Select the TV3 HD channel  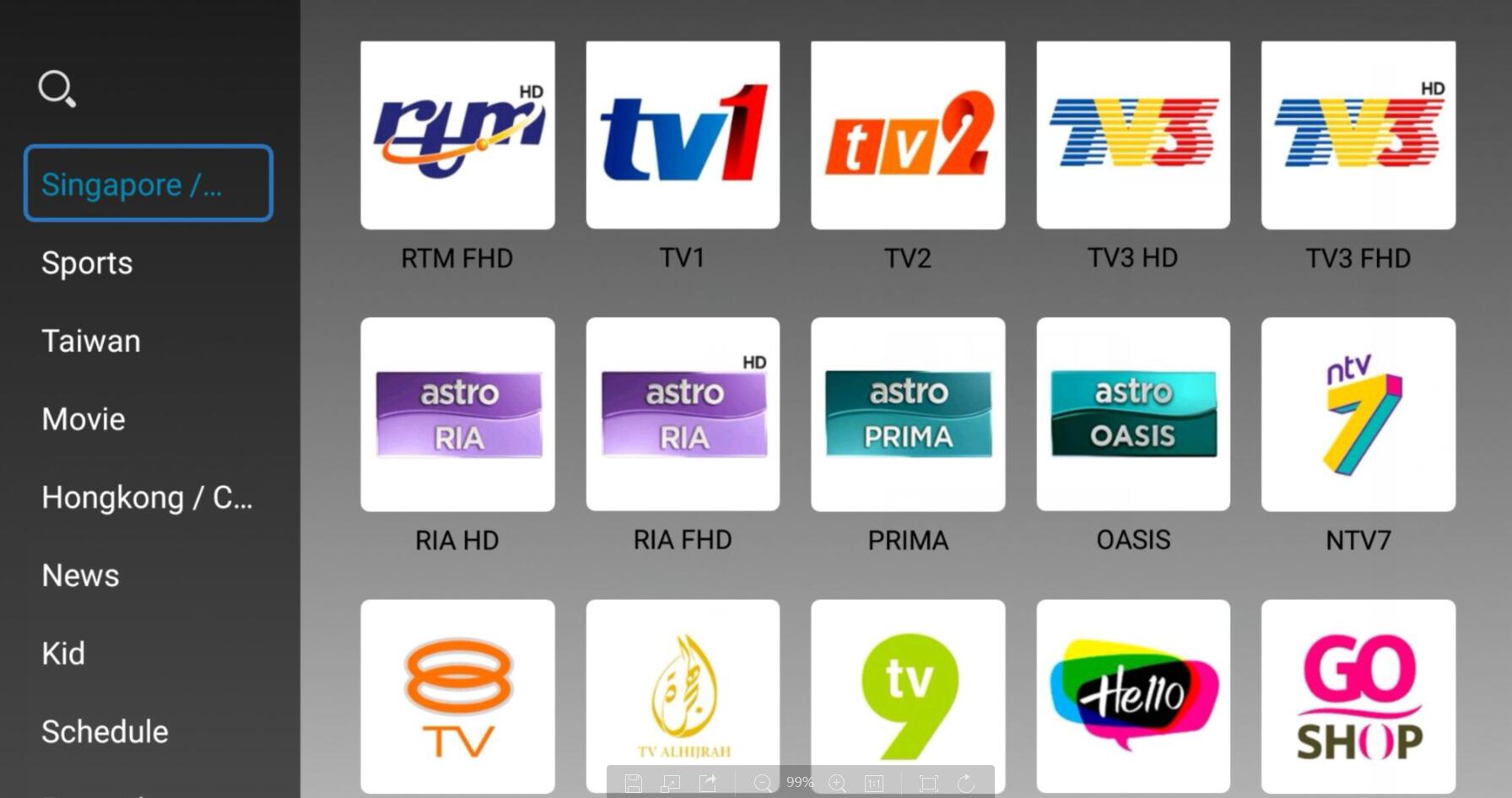coord(1133,135)
